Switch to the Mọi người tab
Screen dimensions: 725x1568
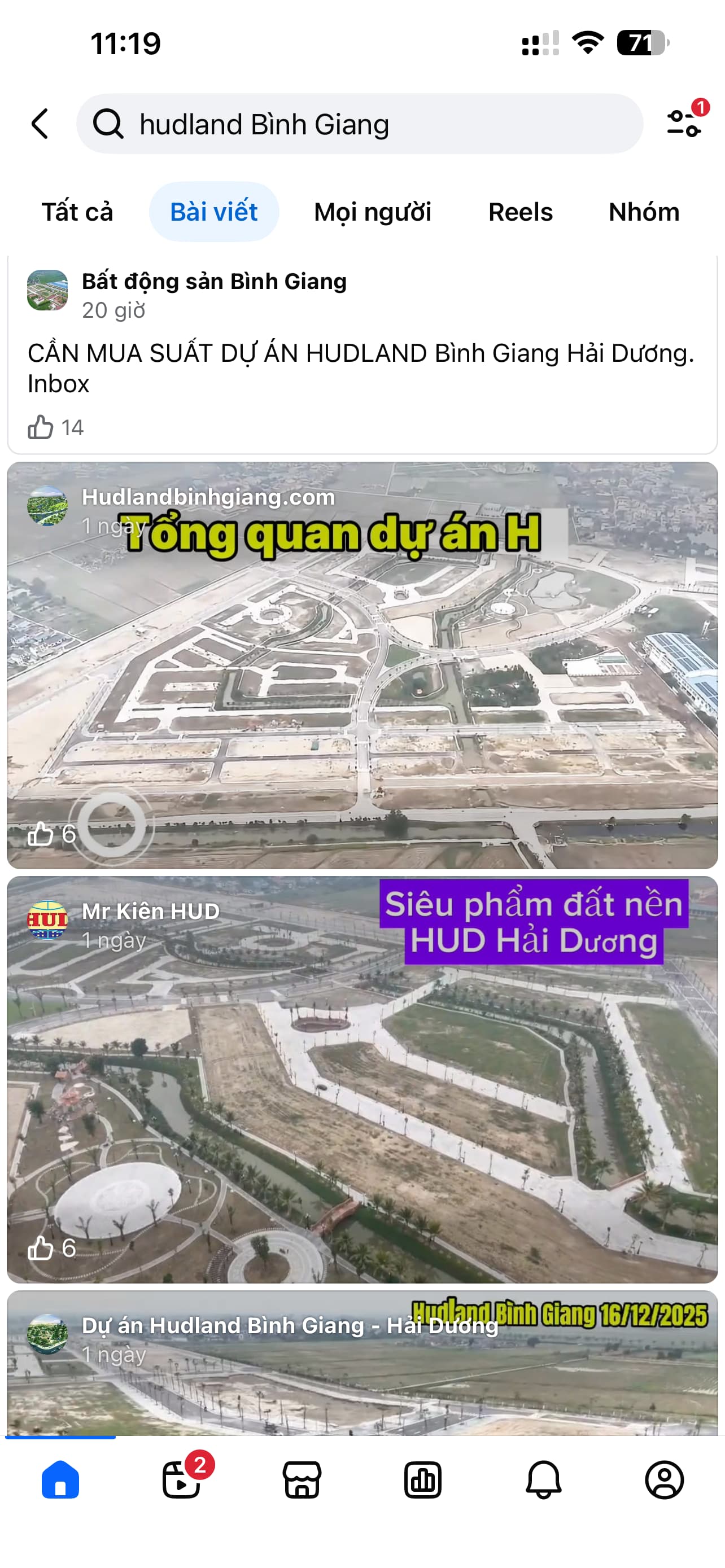pos(372,212)
